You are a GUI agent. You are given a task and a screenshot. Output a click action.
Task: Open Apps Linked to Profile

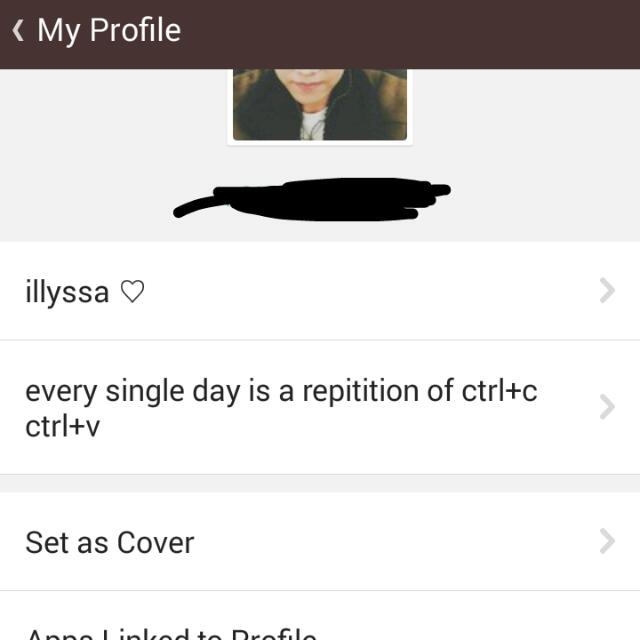pos(320,630)
